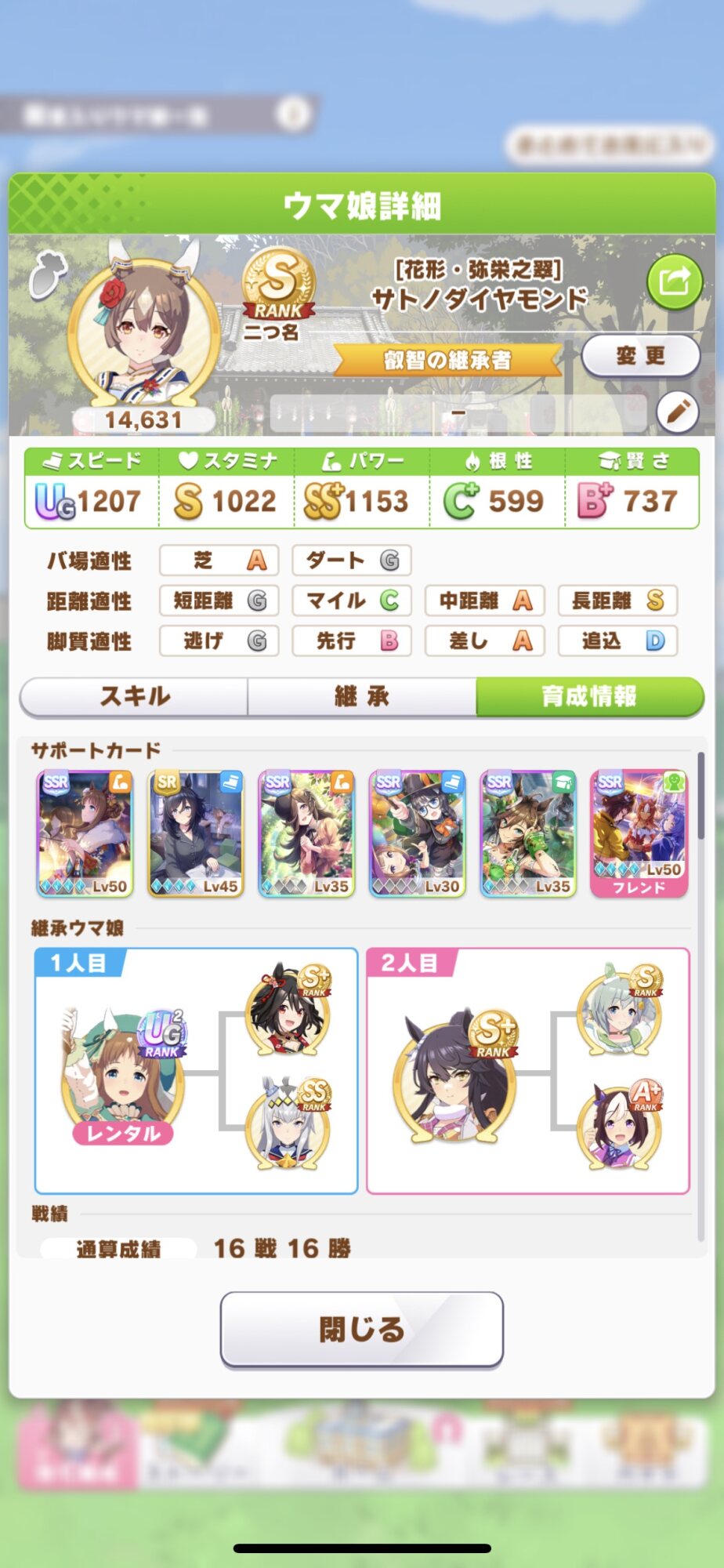Open the Lv30 SSR support card
Image resolution: width=724 pixels, height=1568 pixels.
click(x=417, y=833)
